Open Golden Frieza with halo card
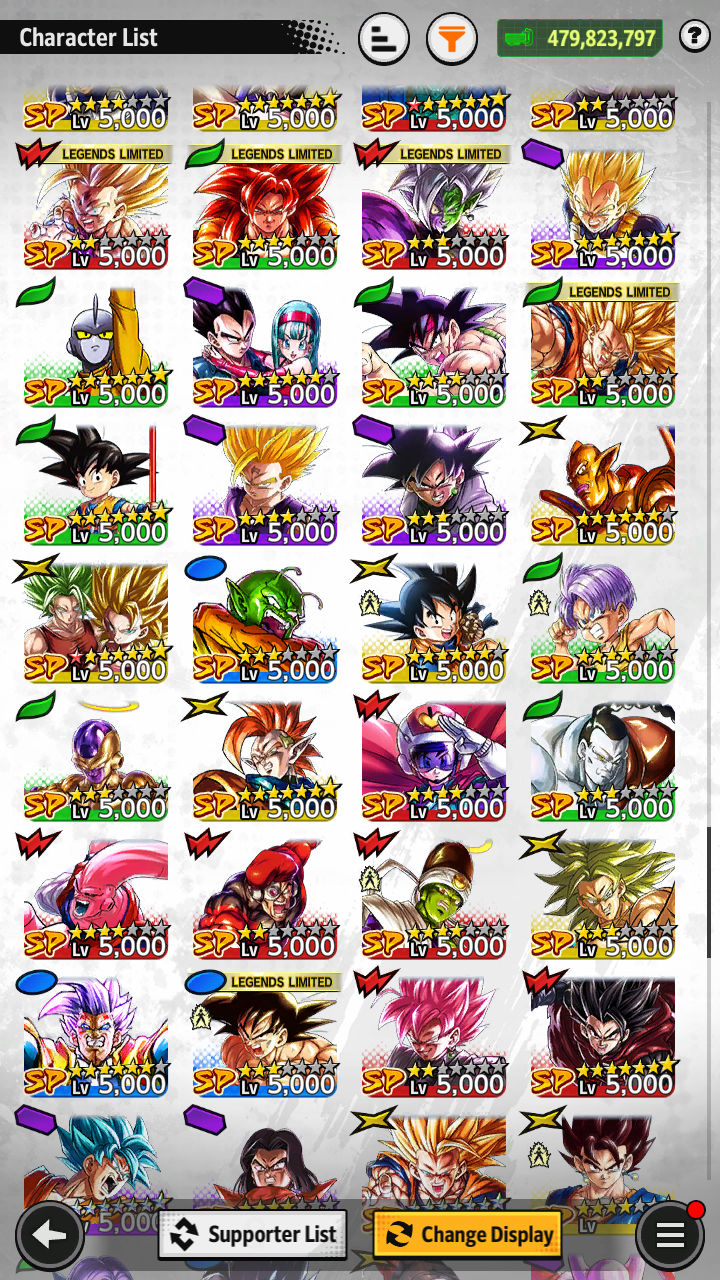 pyautogui.click(x=95, y=759)
